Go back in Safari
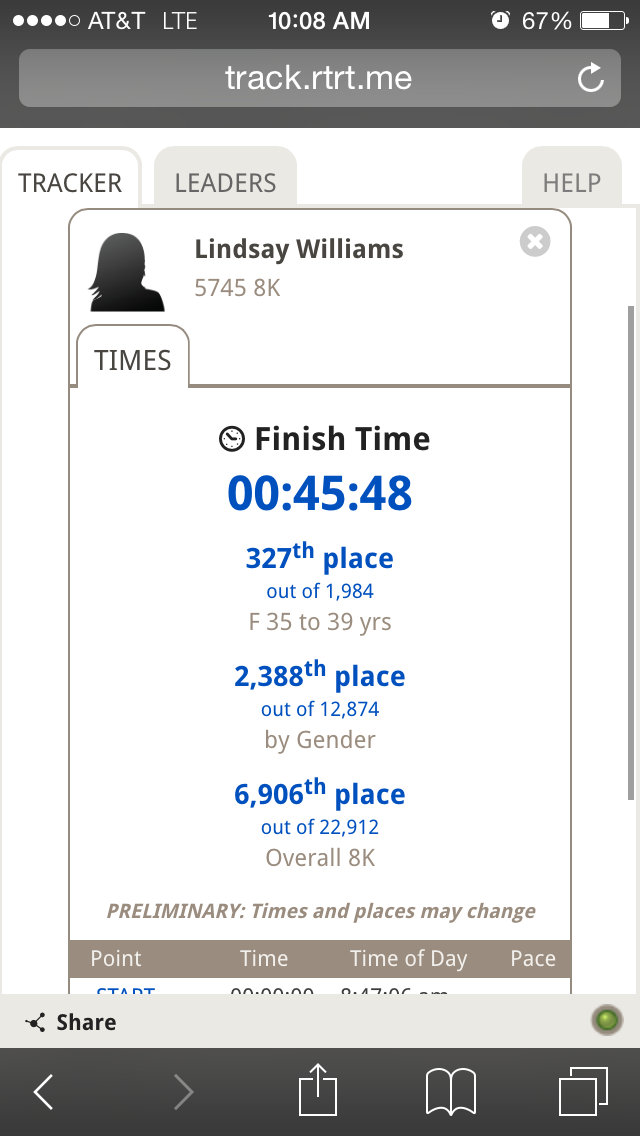Screen dimensions: 640x1136 43,1091
